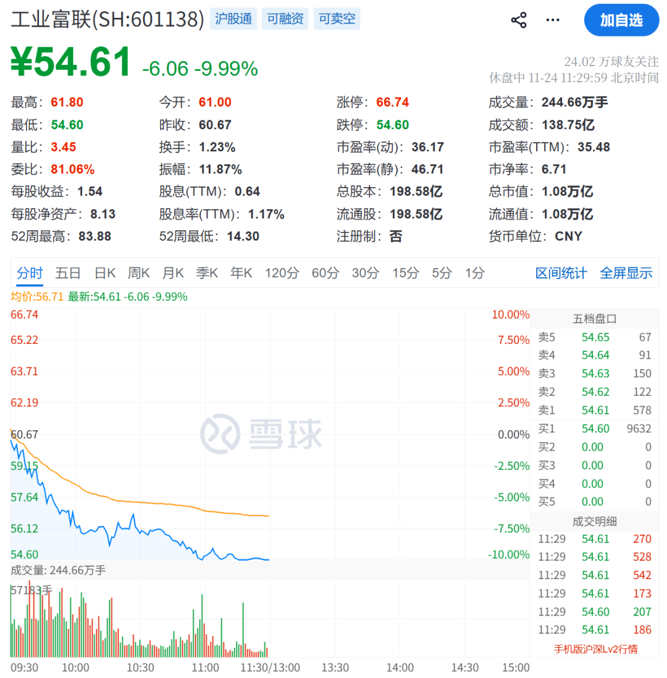667x678 pixels.
Task: Open 区间统计 range statistics
Action: coord(561,273)
